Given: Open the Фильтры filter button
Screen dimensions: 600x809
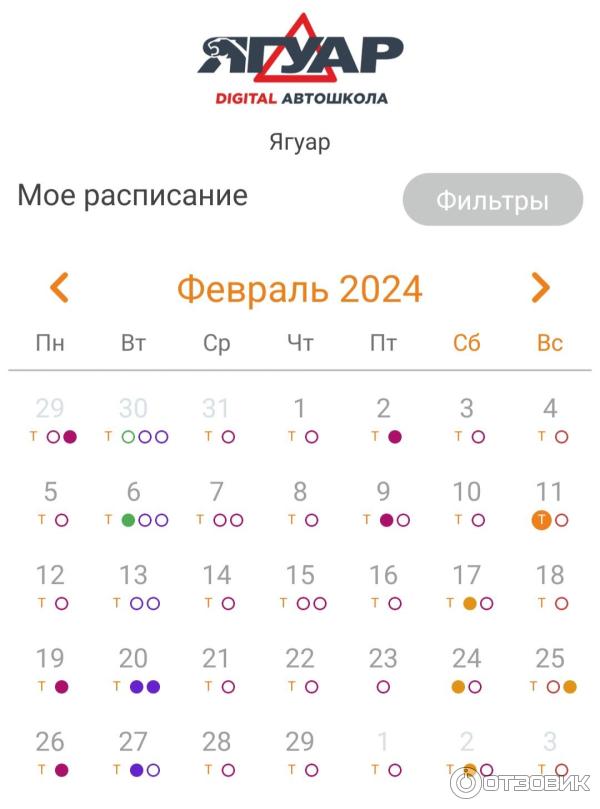Looking at the screenshot, I should 492,200.
